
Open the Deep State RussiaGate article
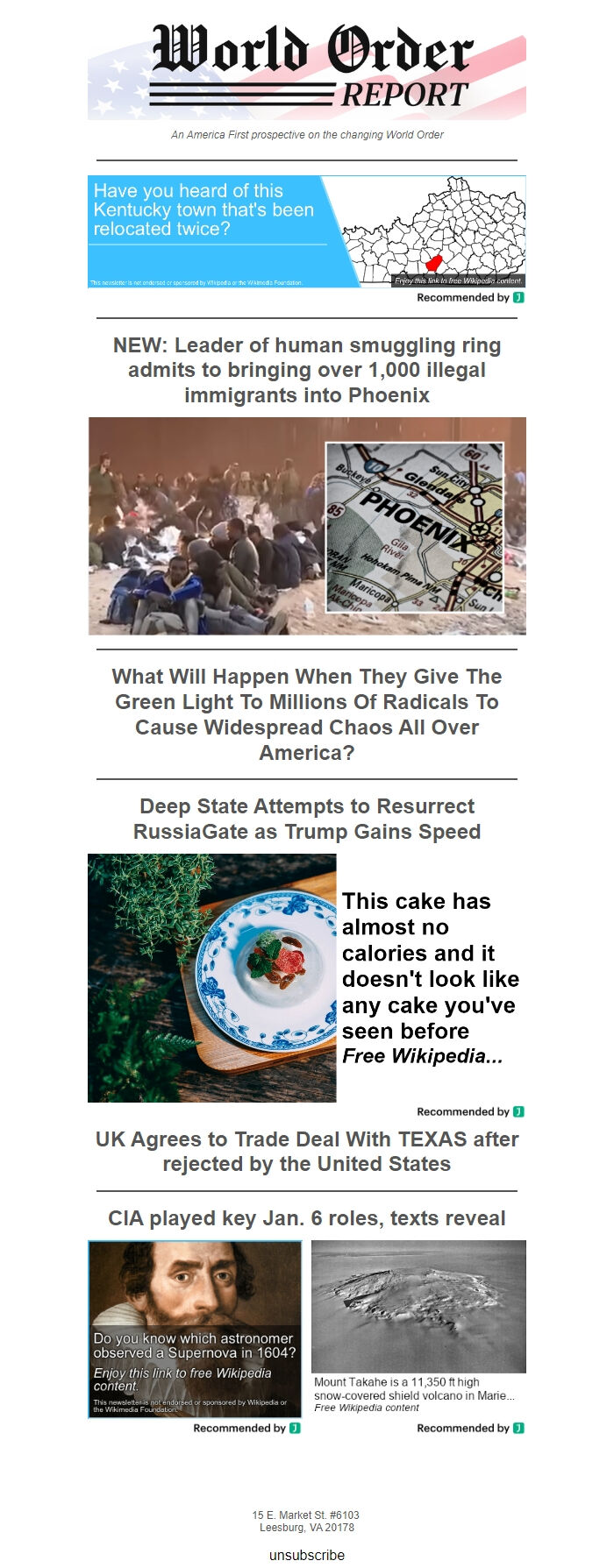[x=306, y=819]
